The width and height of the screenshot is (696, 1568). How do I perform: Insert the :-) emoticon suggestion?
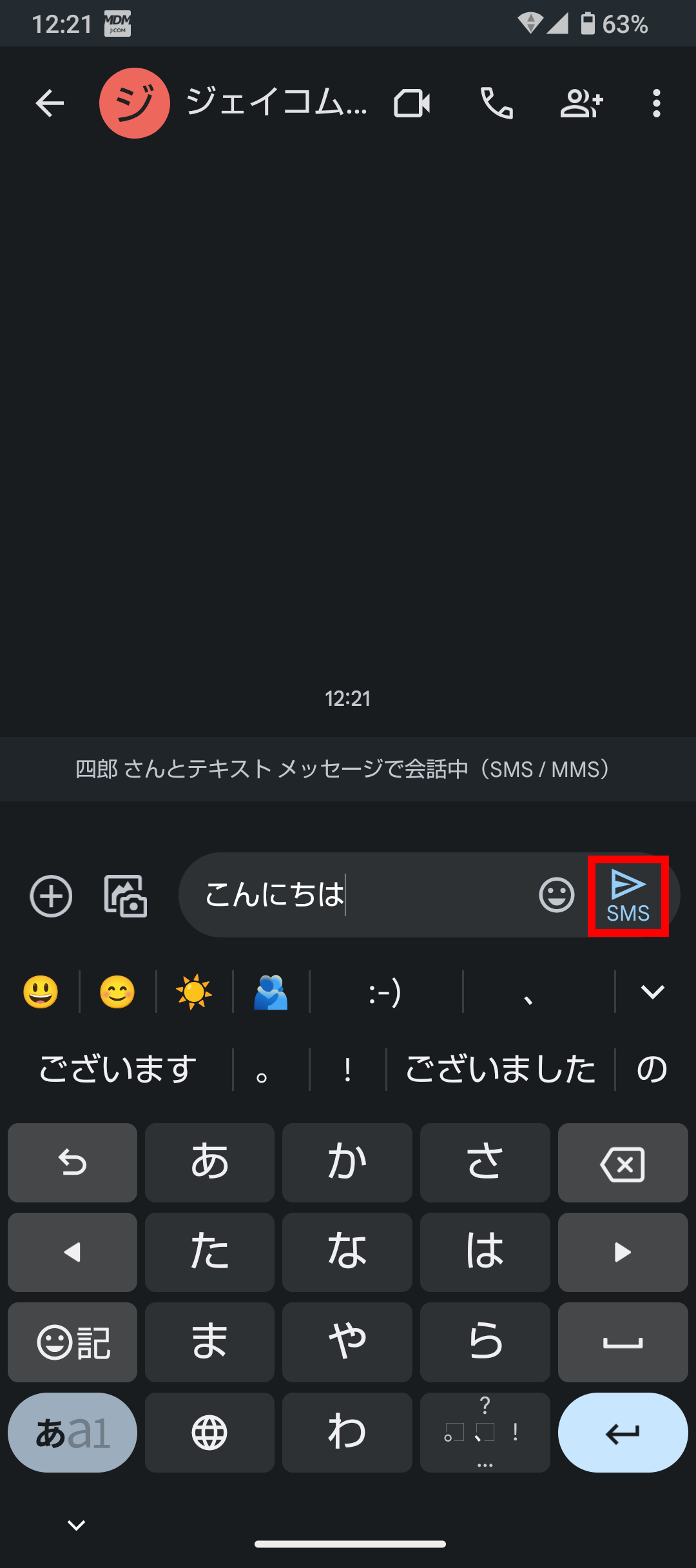coord(385,992)
